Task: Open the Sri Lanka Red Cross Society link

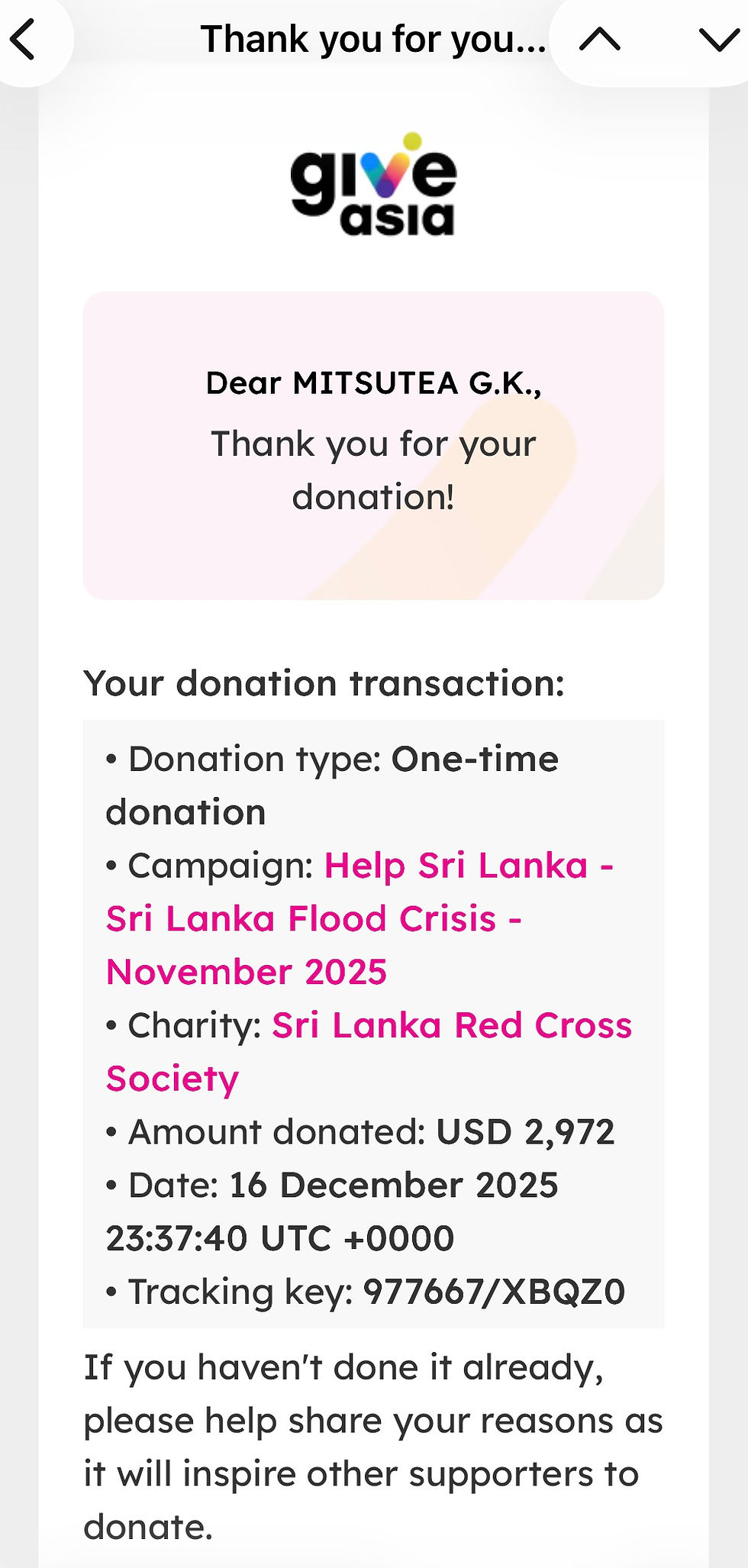Action: tap(452, 1026)
